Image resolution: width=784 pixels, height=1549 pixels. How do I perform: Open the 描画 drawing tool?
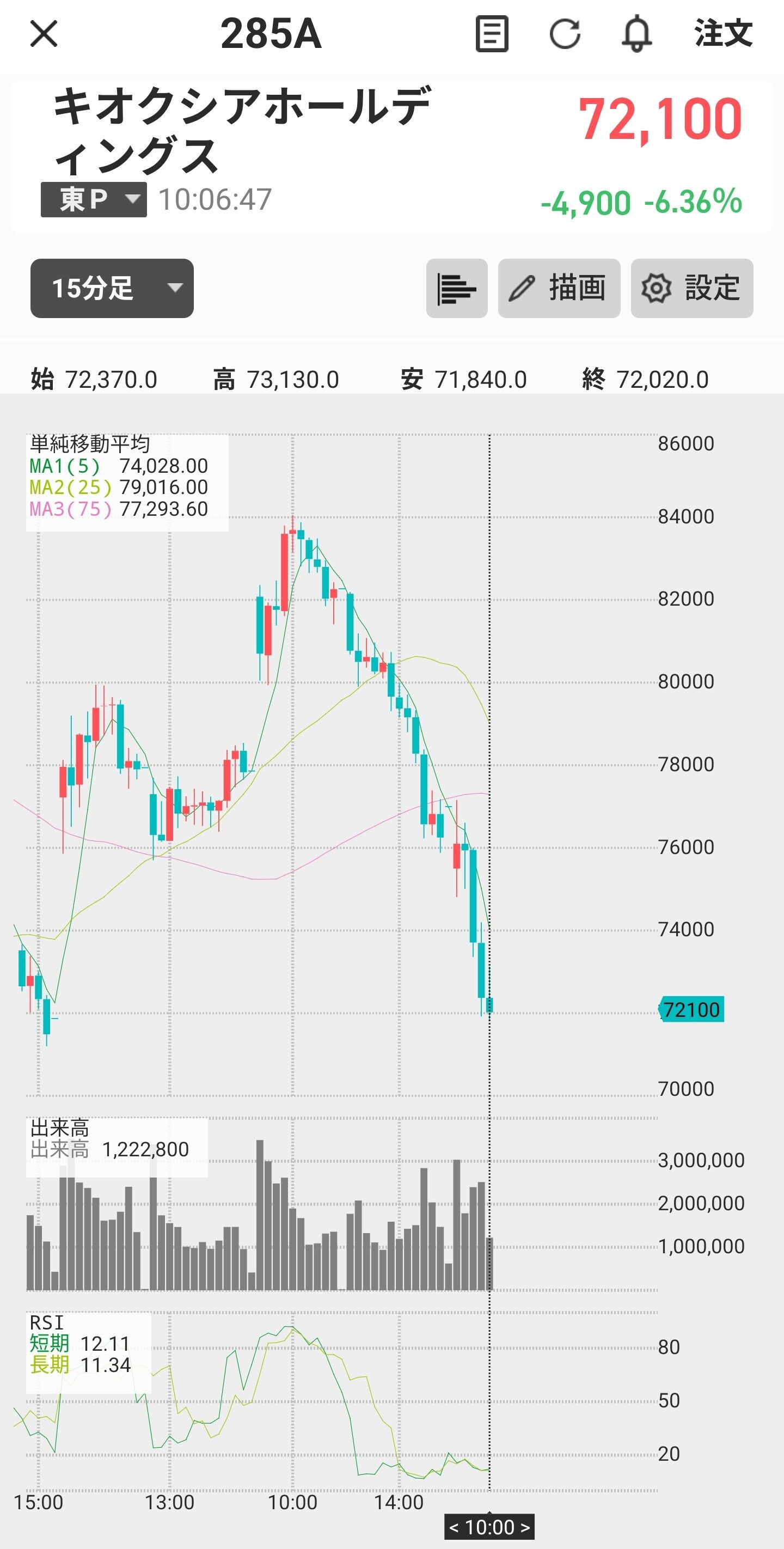click(x=559, y=288)
